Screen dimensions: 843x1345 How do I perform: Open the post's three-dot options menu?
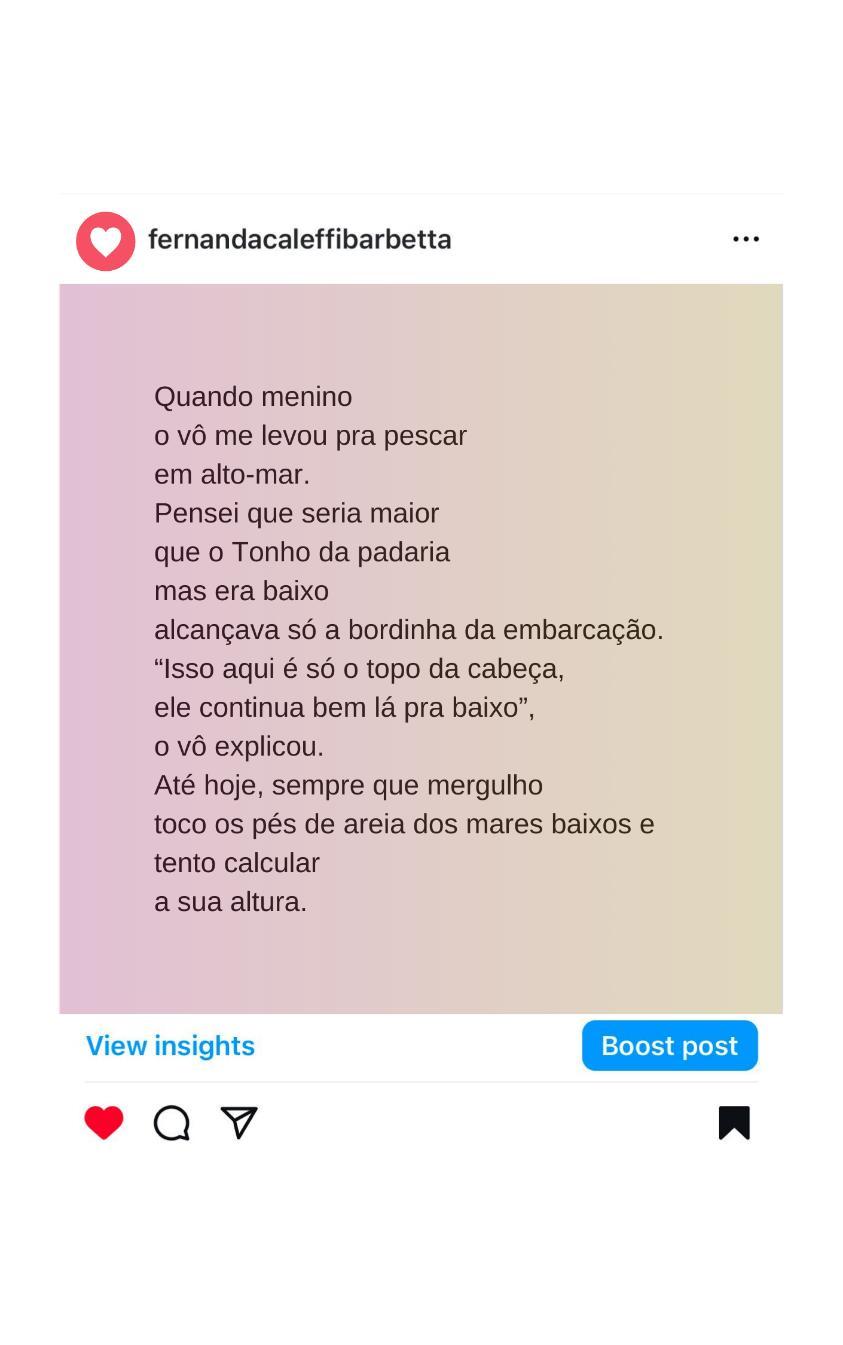tap(745, 239)
